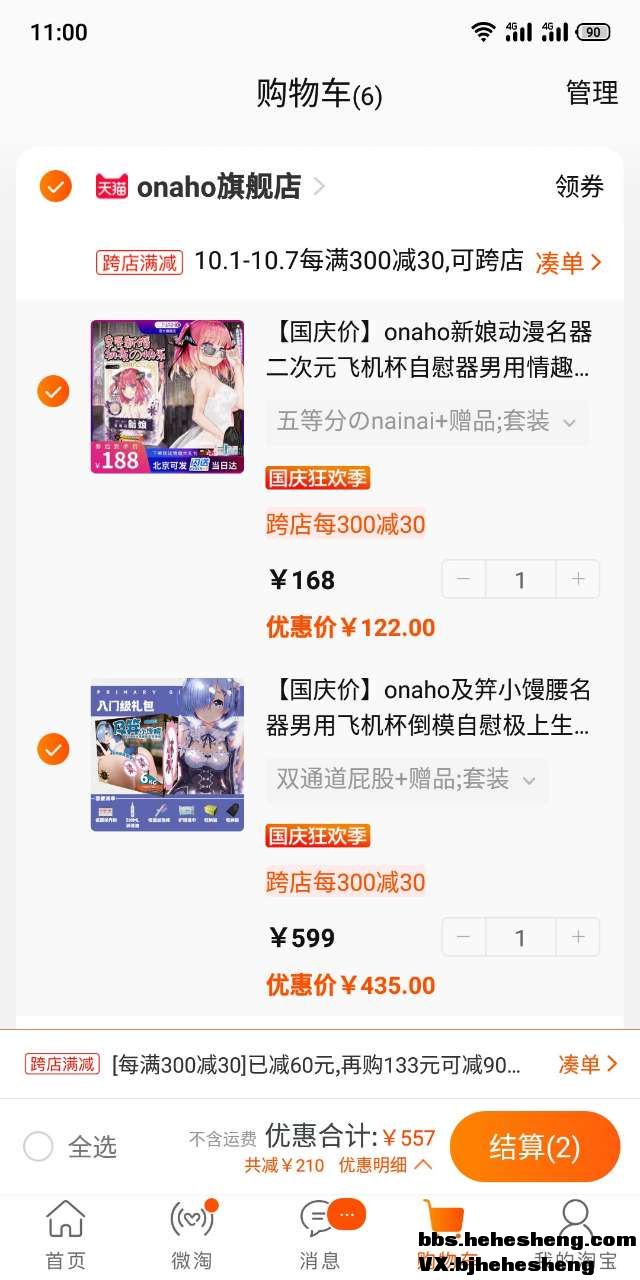Open 凑单 in the bottom discount banner
This screenshot has width=640, height=1280.
[588, 1064]
